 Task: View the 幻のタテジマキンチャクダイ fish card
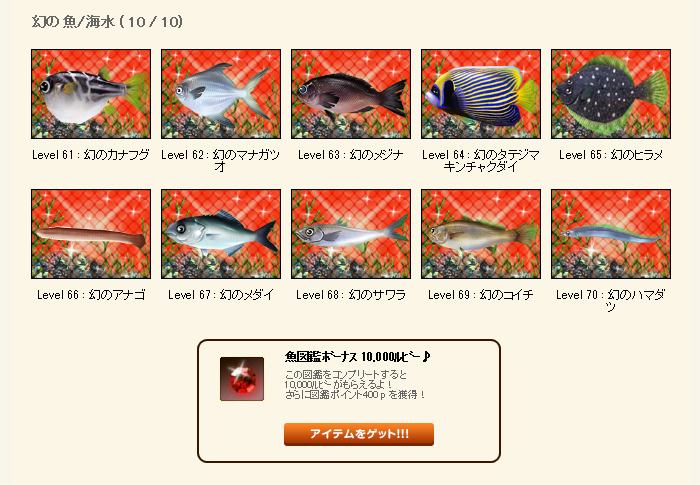click(x=481, y=94)
